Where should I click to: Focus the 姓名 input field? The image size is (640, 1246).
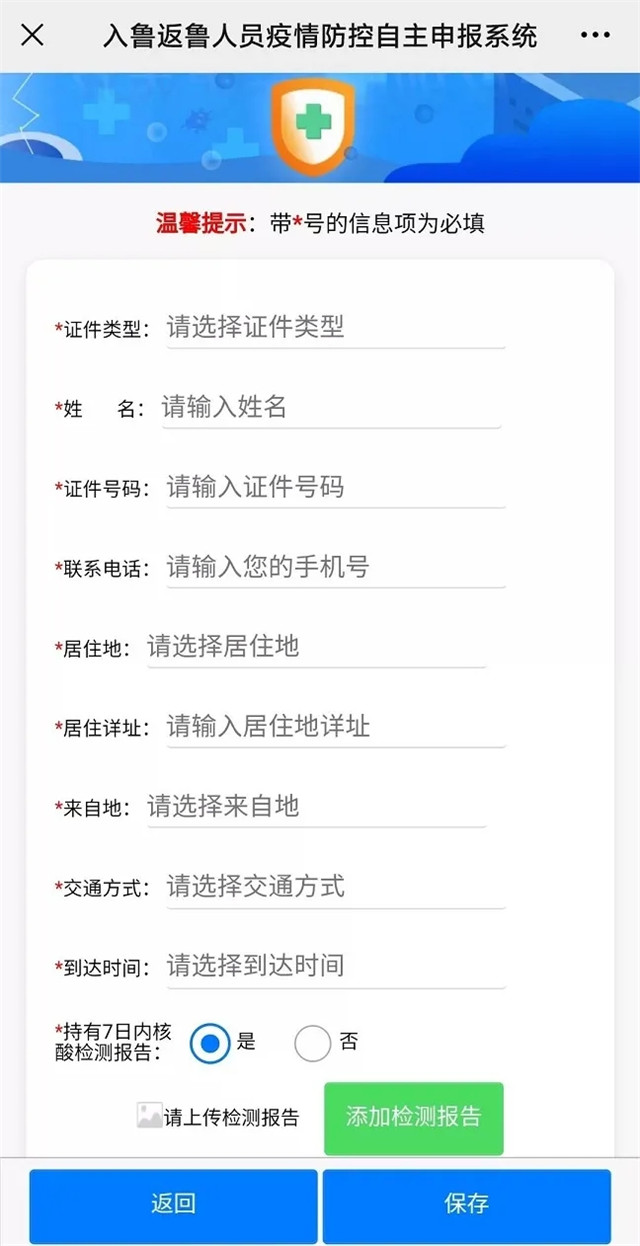click(330, 407)
